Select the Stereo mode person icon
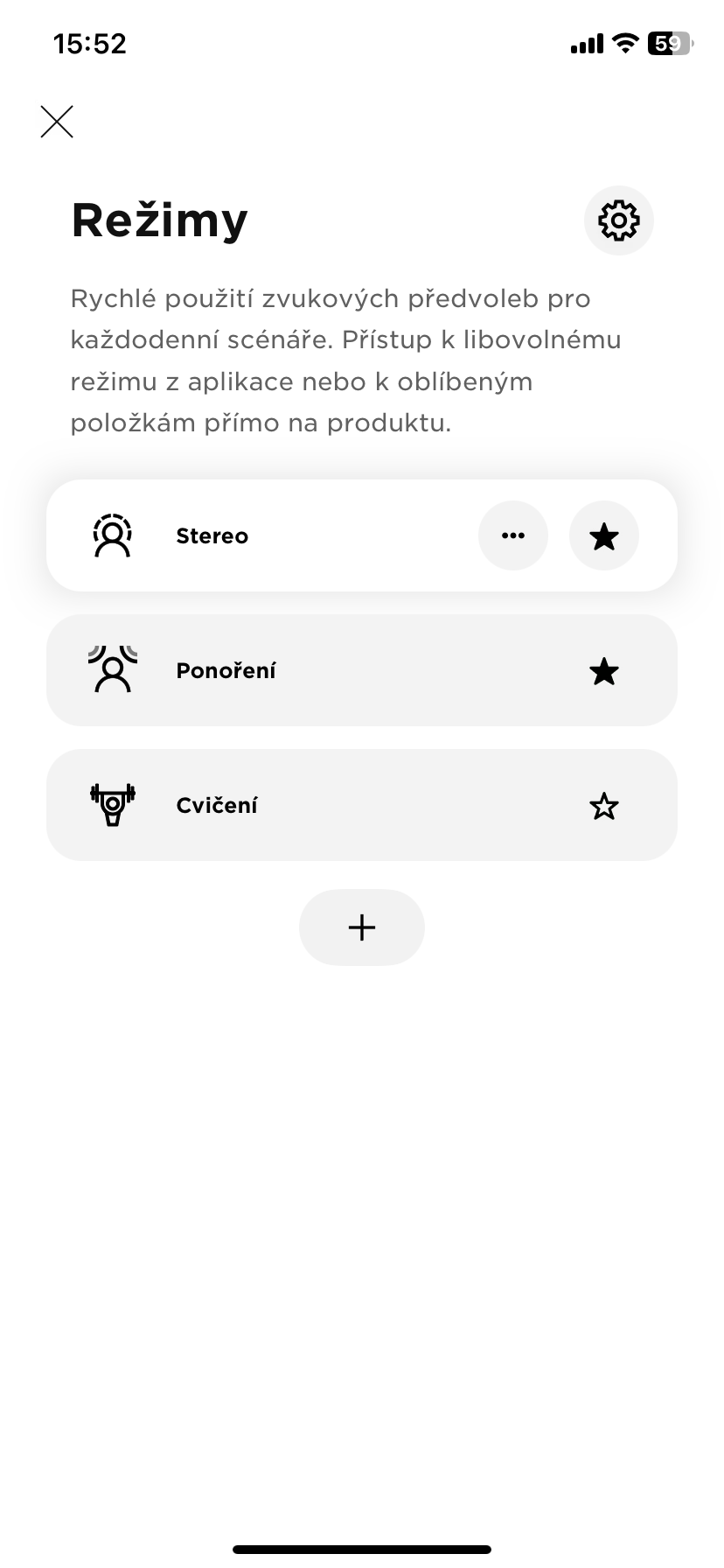 click(112, 535)
